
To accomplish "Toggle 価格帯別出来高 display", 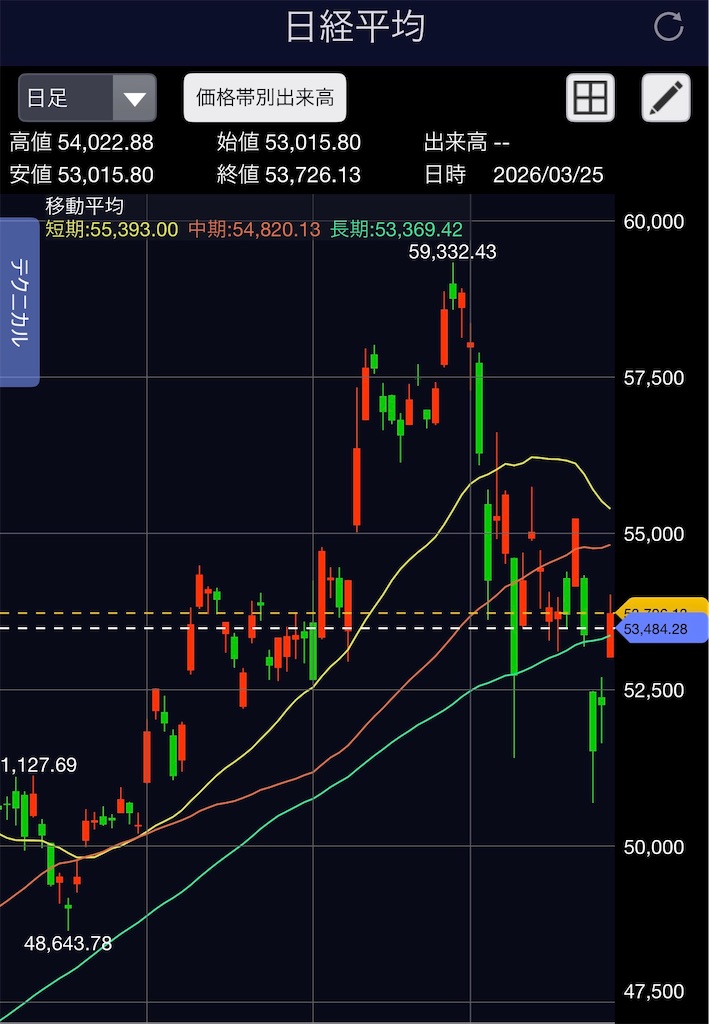I will click(x=265, y=98).
